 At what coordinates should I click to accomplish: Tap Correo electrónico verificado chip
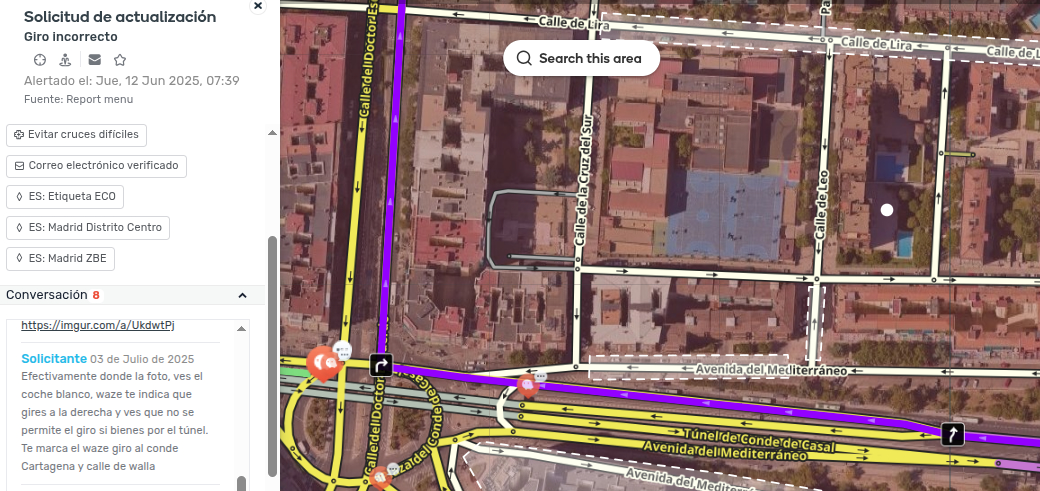click(x=96, y=166)
